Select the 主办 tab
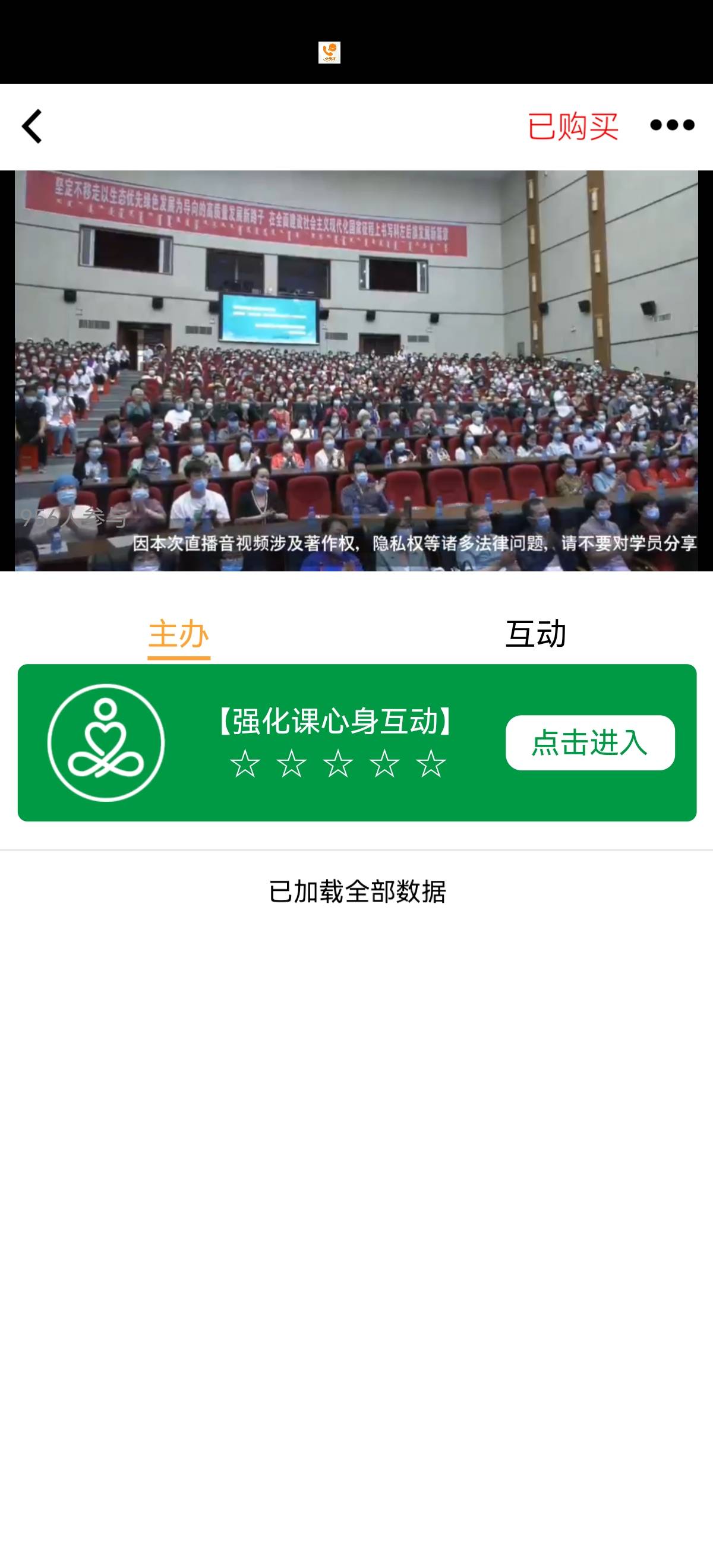Viewport: 713px width, 1568px height. click(178, 634)
